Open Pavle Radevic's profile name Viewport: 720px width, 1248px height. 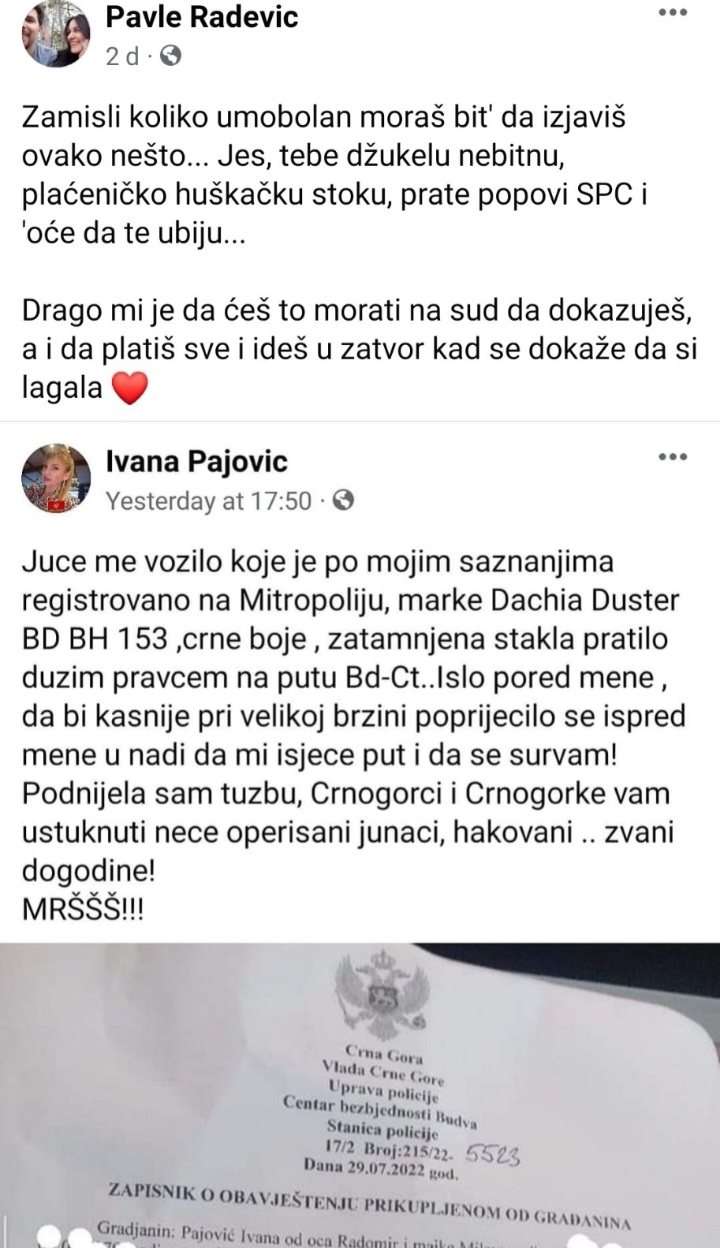point(201,17)
